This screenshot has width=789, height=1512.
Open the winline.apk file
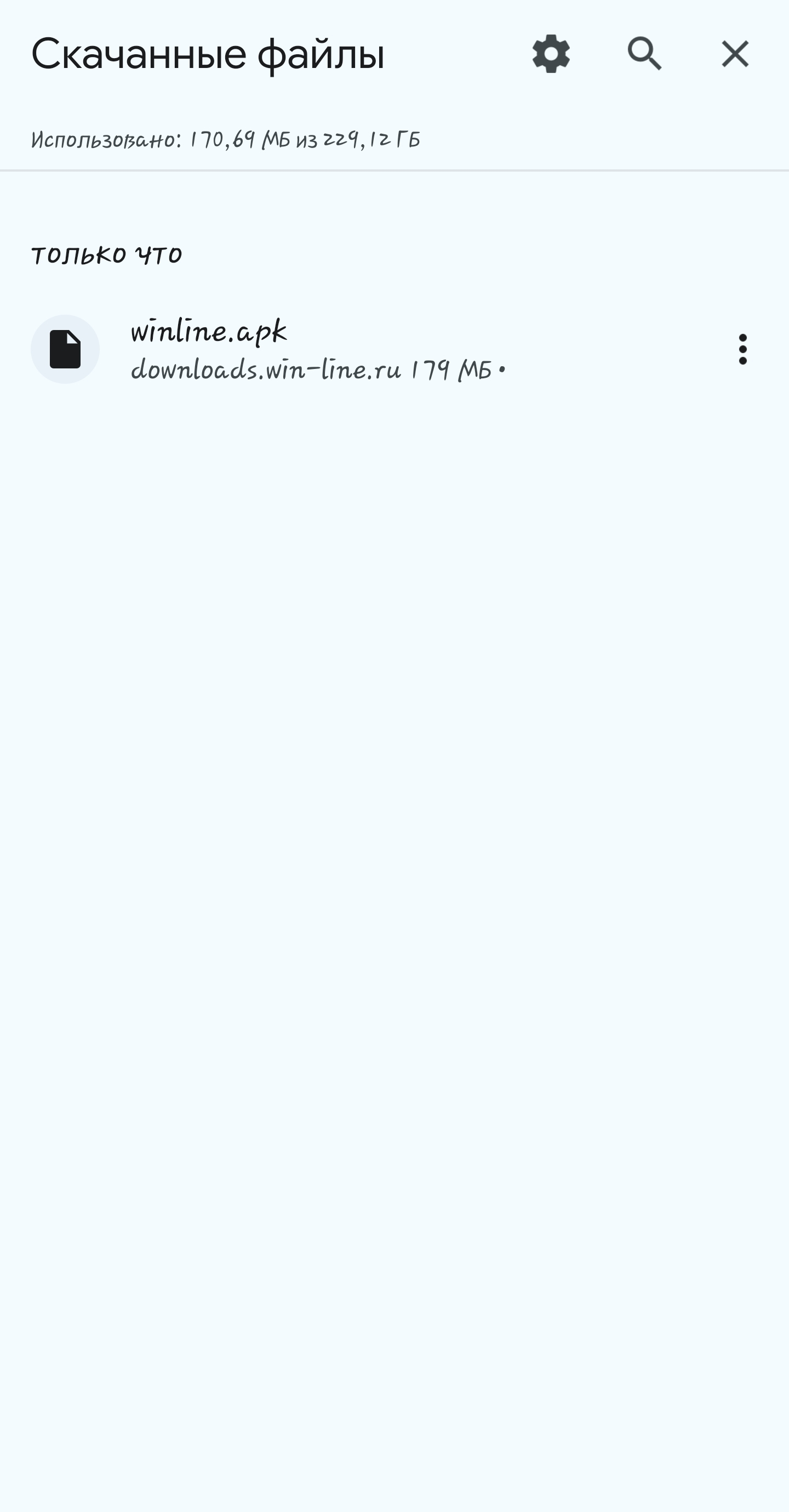[317, 349]
